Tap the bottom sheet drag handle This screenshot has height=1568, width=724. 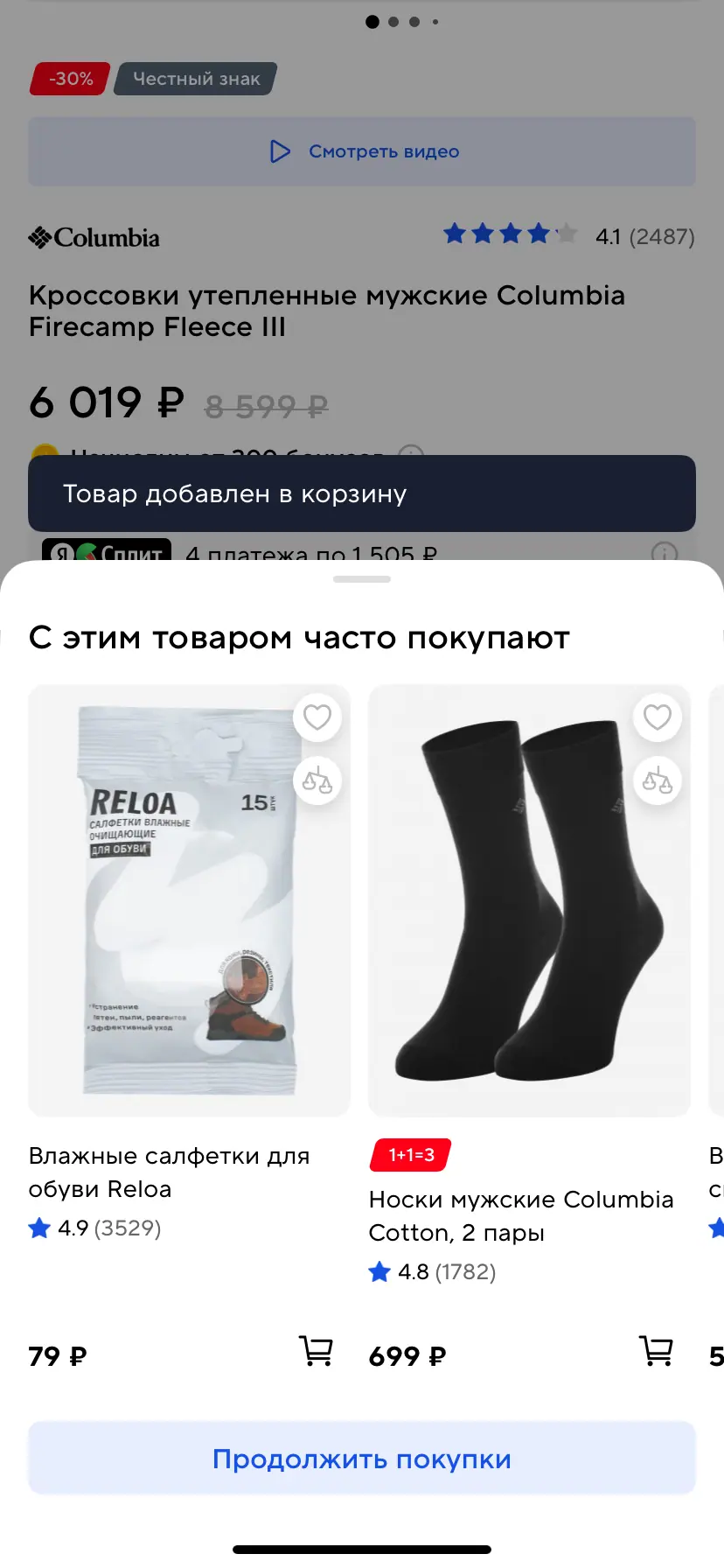point(362,579)
